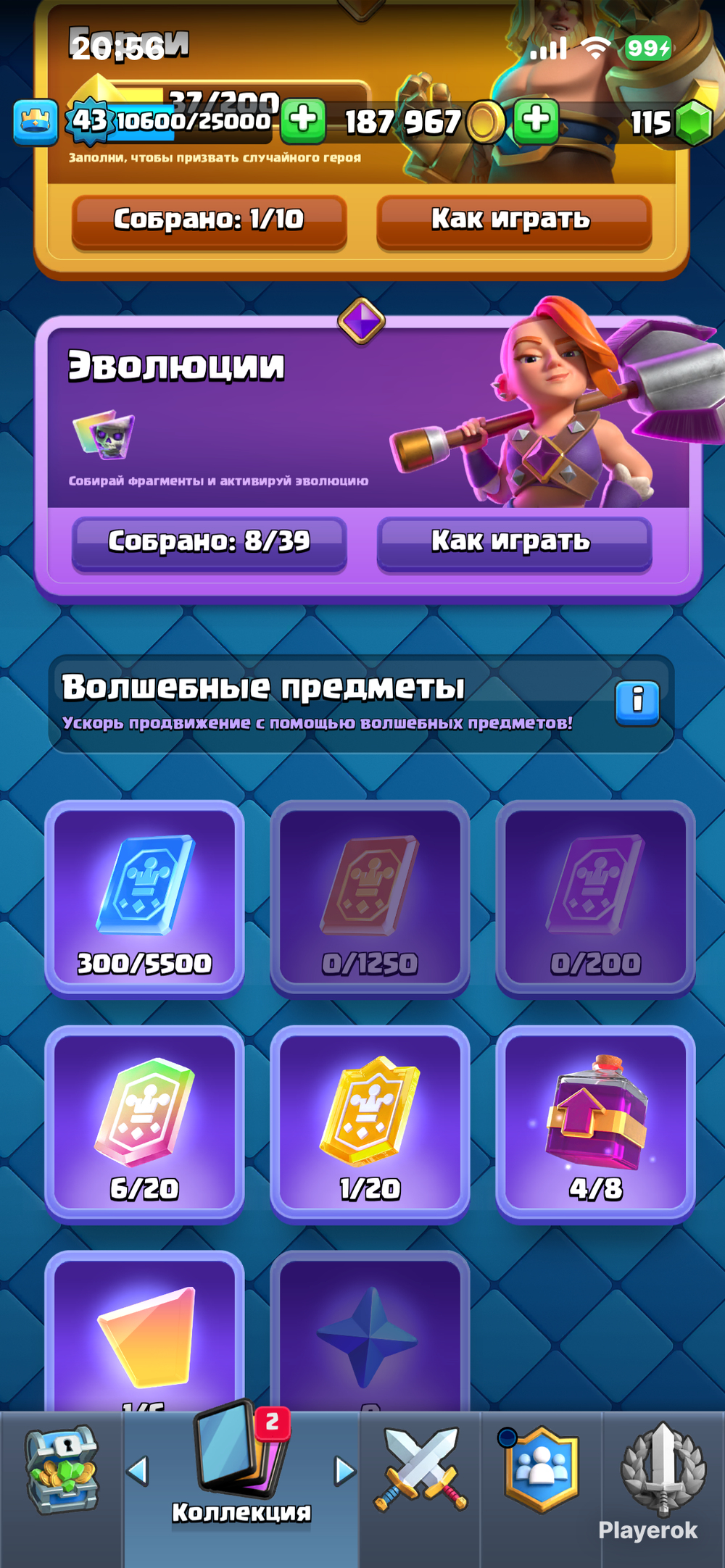Open the magic potion item 4/8
Viewport: 725px width, 1568px height.
pyautogui.click(x=594, y=1123)
